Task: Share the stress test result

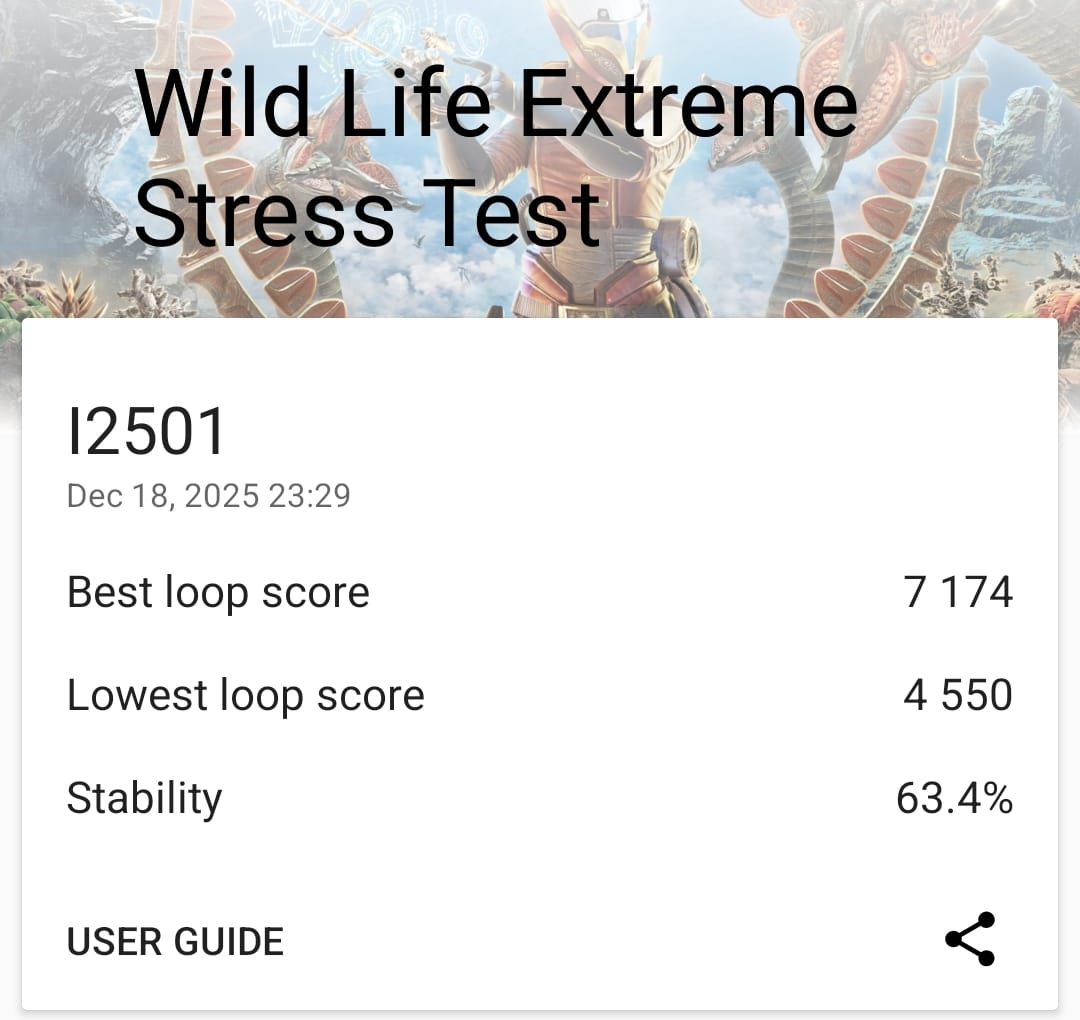Action: (970, 939)
